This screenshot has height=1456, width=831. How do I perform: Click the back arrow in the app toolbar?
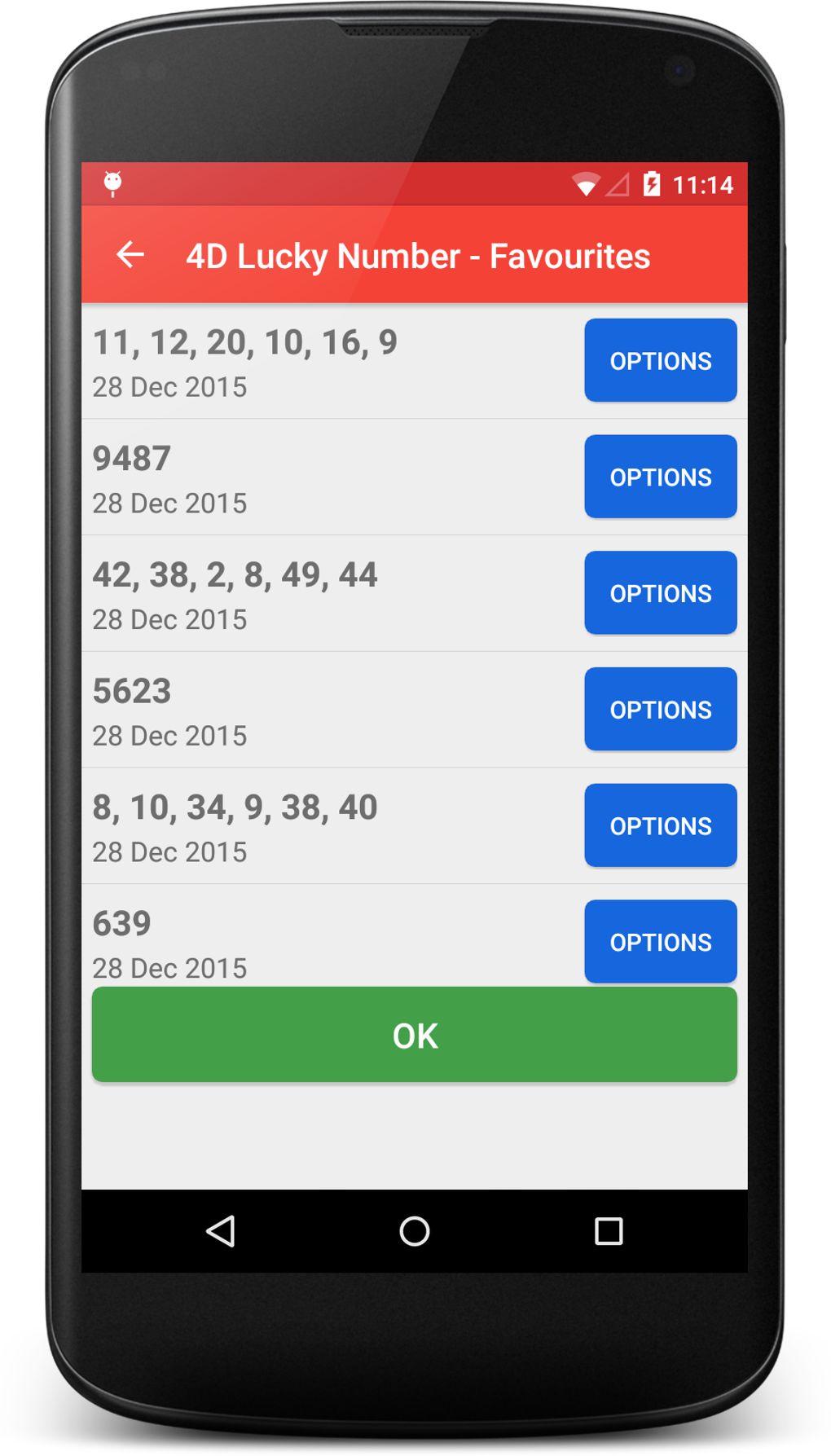point(129,255)
